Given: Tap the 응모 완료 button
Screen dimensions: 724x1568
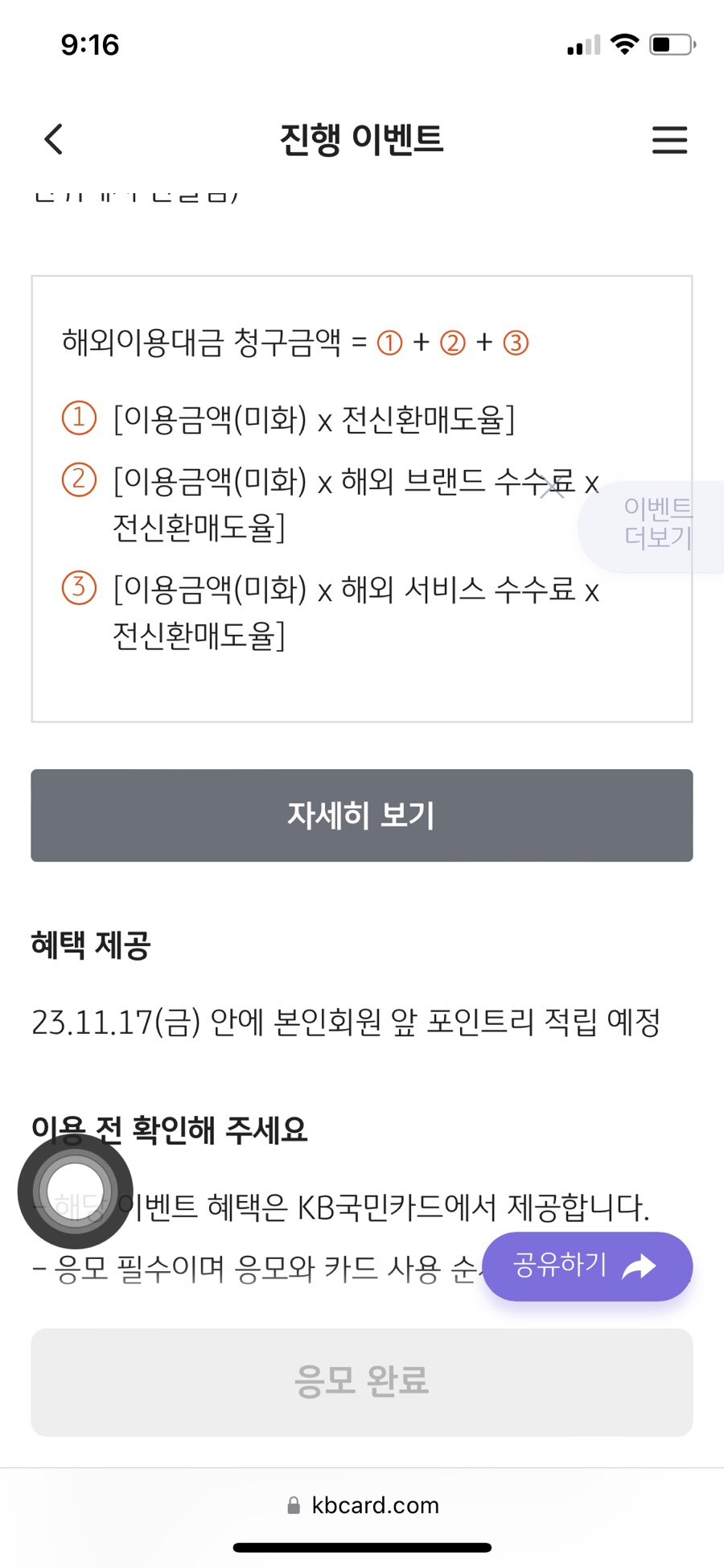Looking at the screenshot, I should (x=361, y=1381).
